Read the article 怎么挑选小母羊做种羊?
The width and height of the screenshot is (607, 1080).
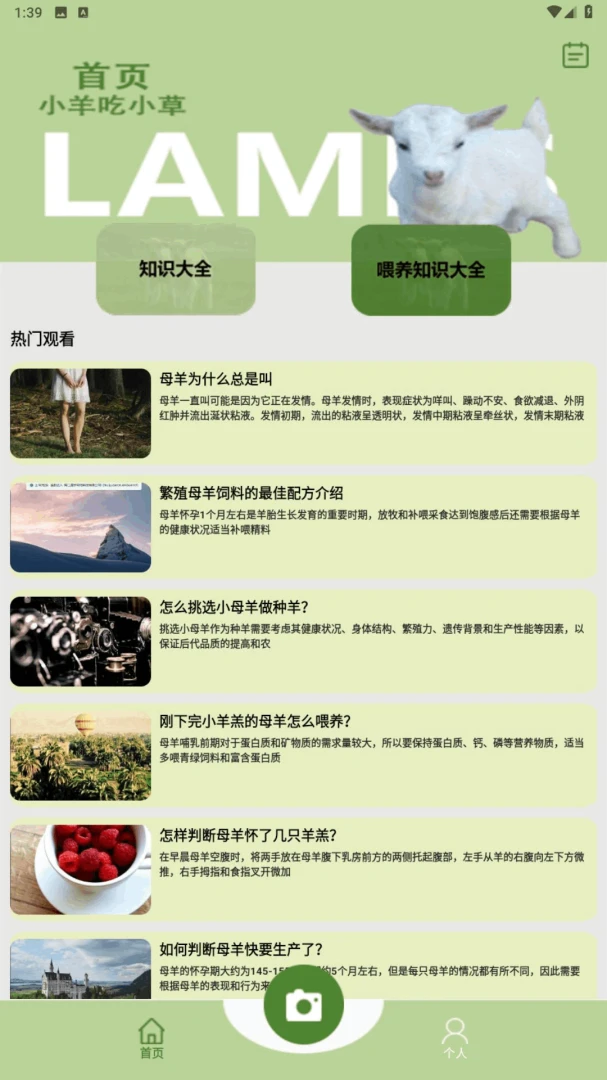coord(303,641)
